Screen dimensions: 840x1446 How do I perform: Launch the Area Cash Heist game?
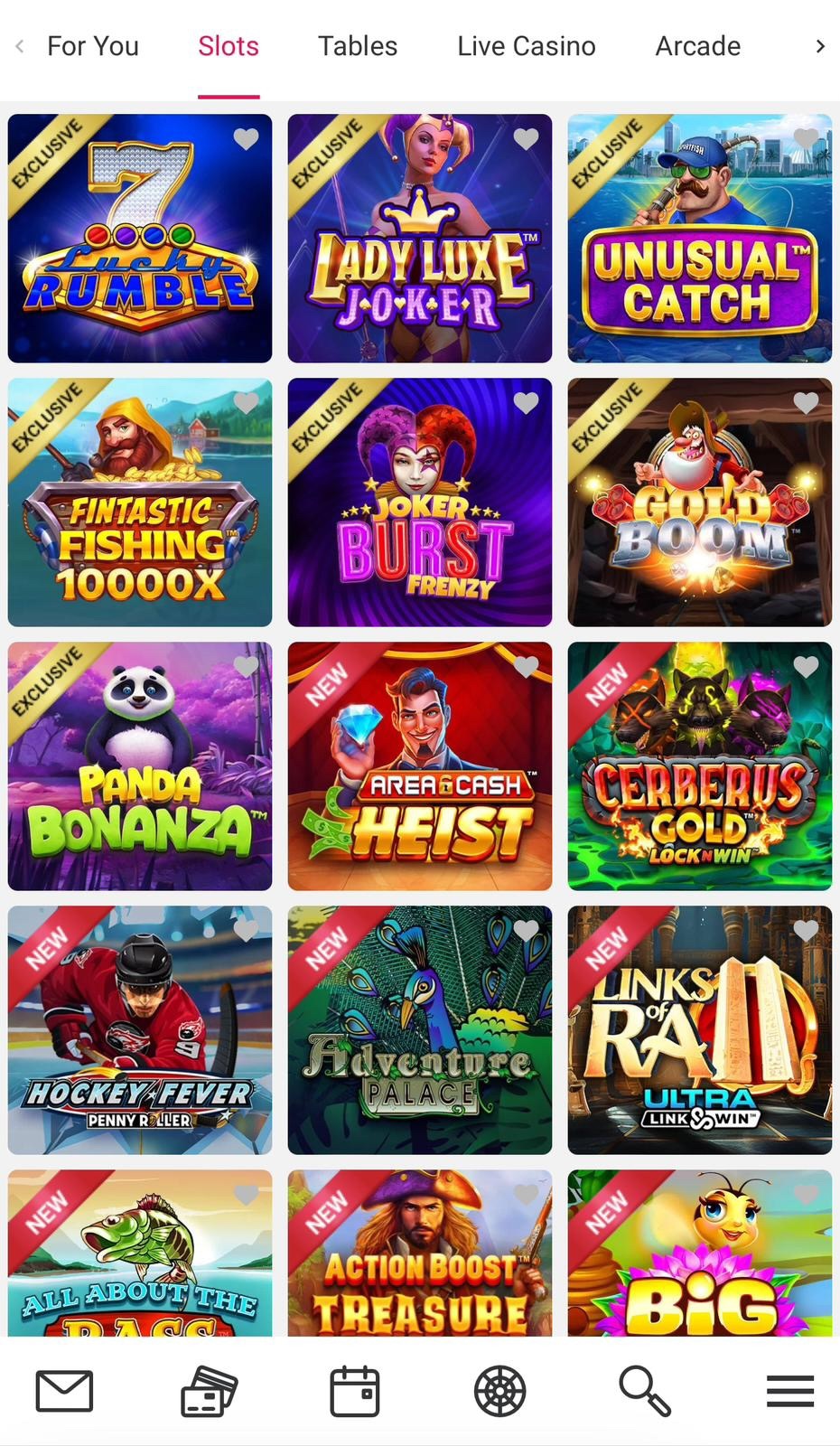tap(419, 766)
